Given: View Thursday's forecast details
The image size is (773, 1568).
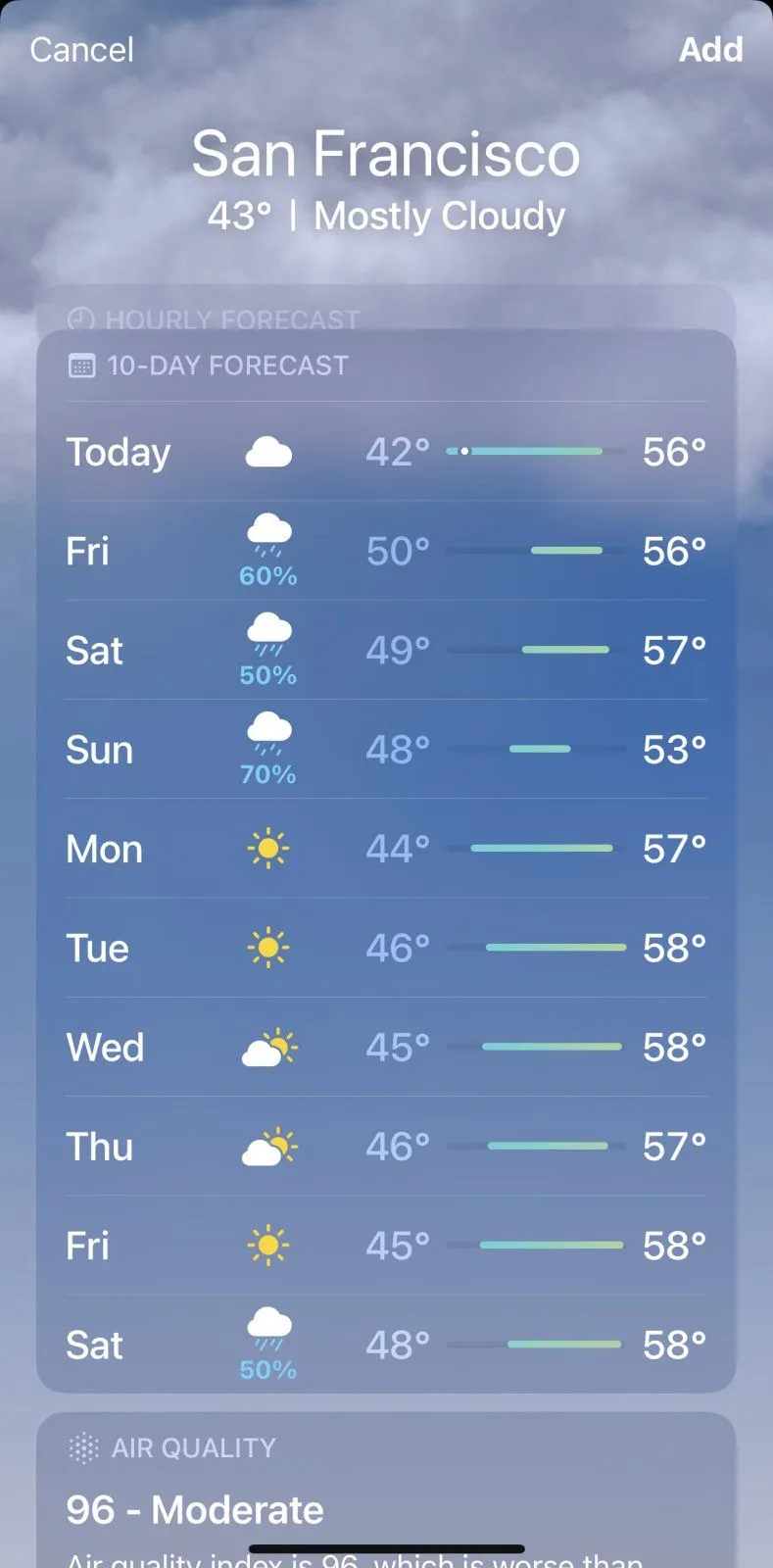Looking at the screenshot, I should pos(386,1147).
